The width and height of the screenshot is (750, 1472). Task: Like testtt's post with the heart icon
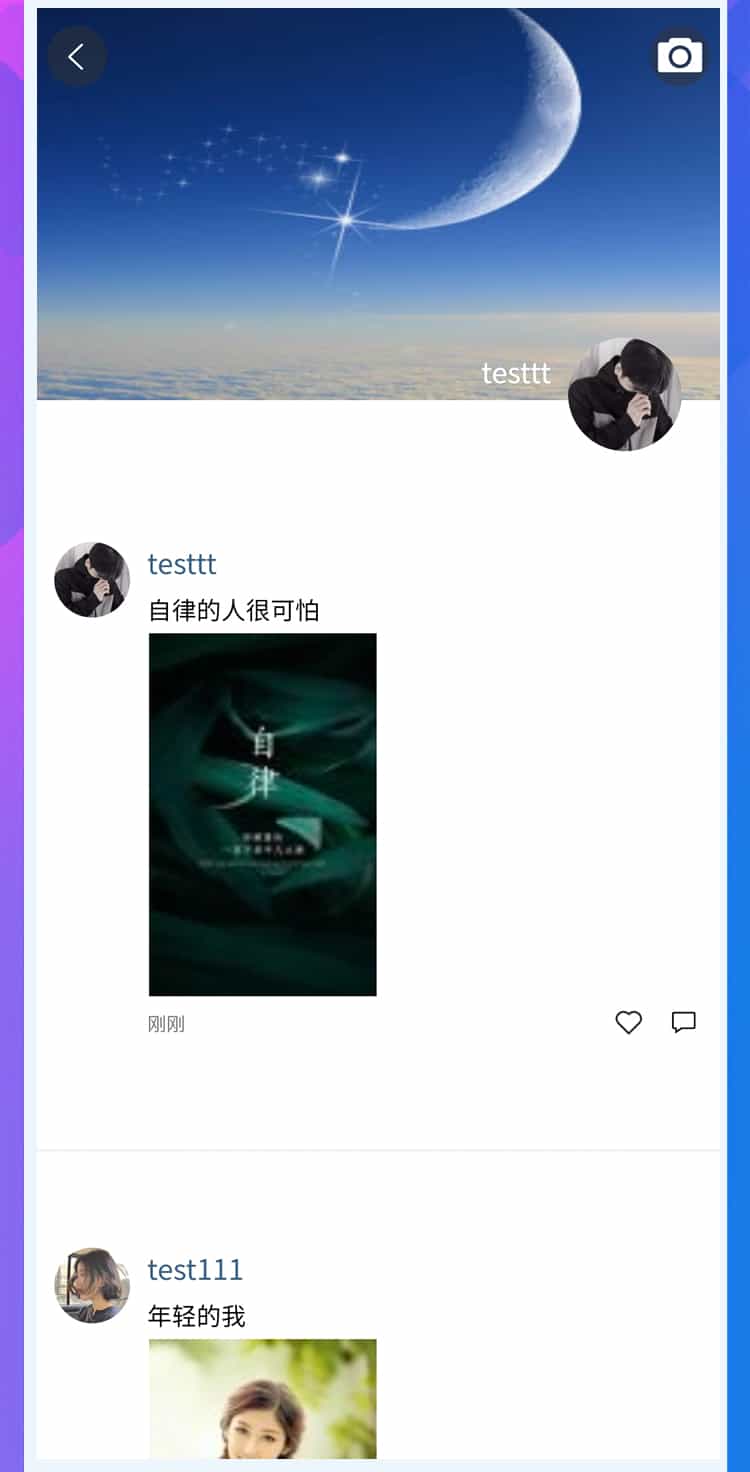(x=628, y=1022)
